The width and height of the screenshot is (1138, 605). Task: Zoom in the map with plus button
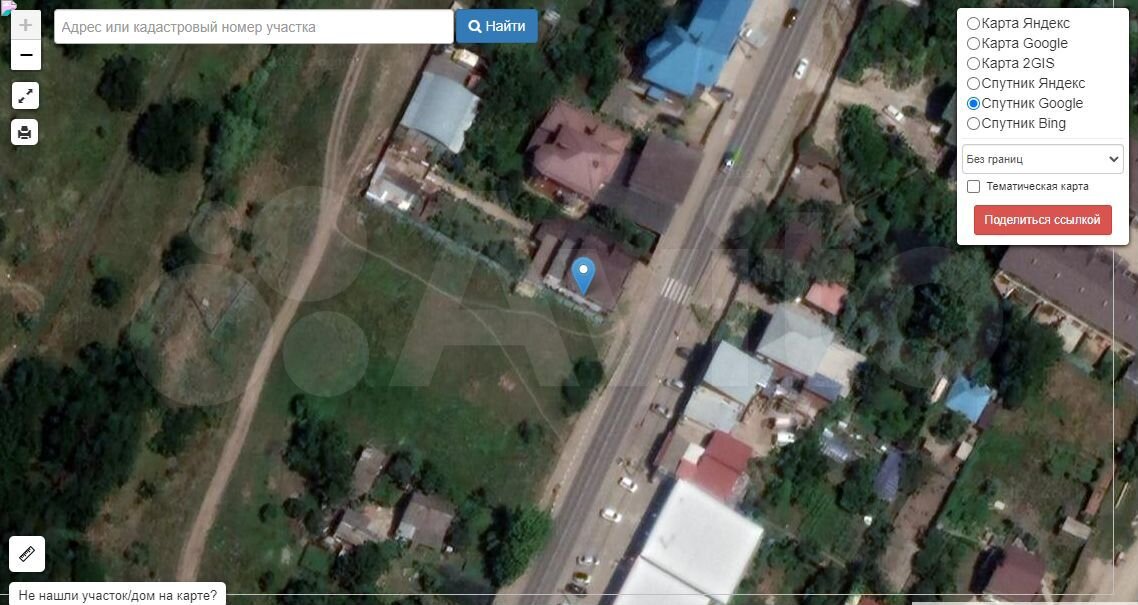tap(26, 25)
